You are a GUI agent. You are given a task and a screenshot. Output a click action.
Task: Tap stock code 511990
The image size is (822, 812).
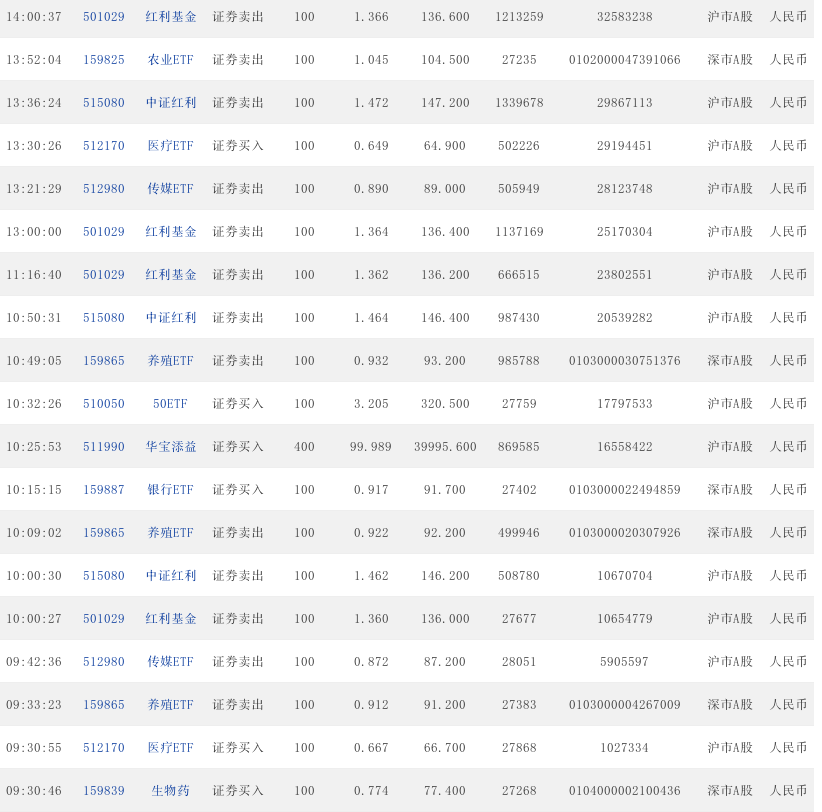click(104, 447)
